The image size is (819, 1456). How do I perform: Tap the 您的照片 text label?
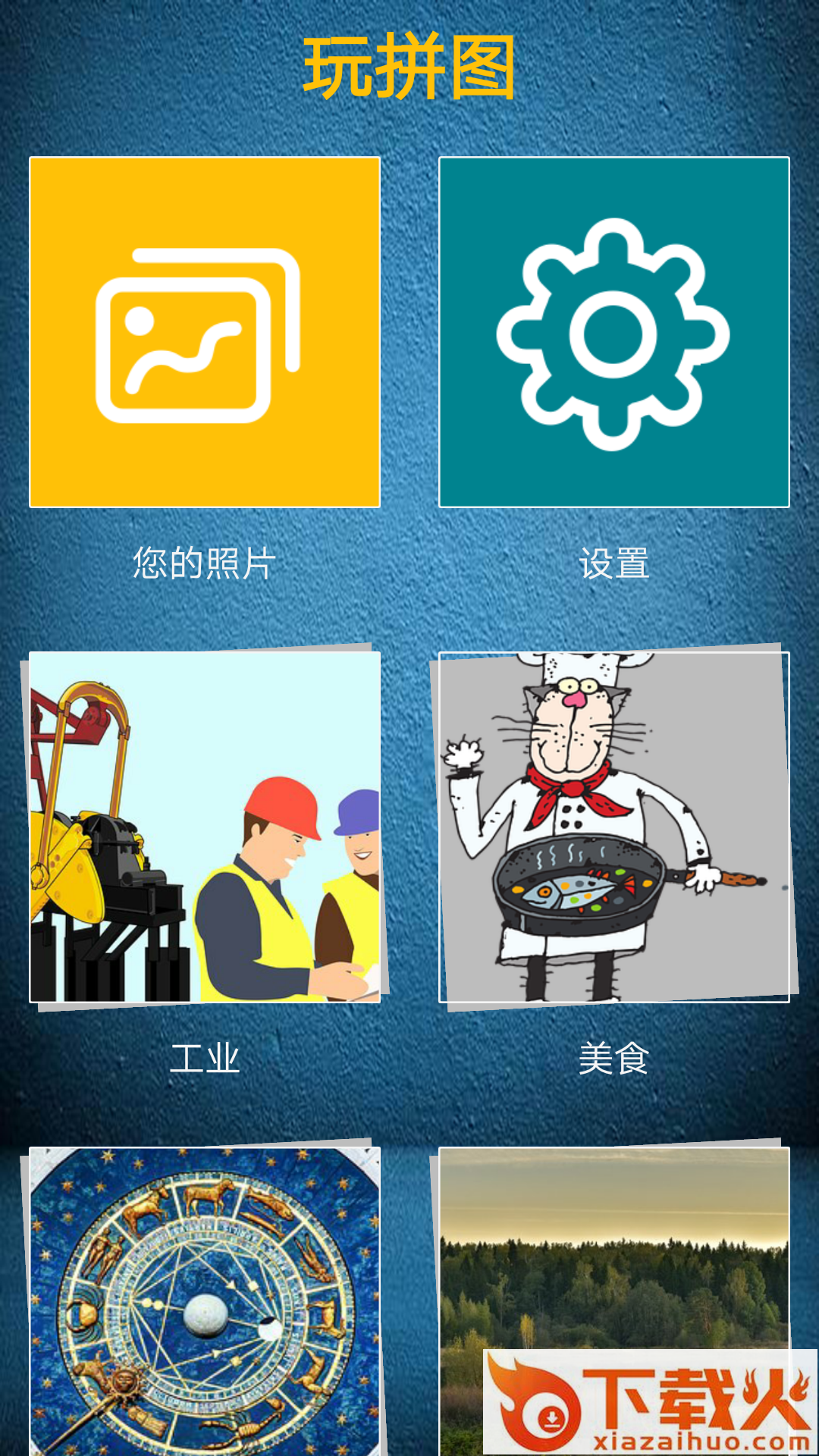tap(205, 563)
